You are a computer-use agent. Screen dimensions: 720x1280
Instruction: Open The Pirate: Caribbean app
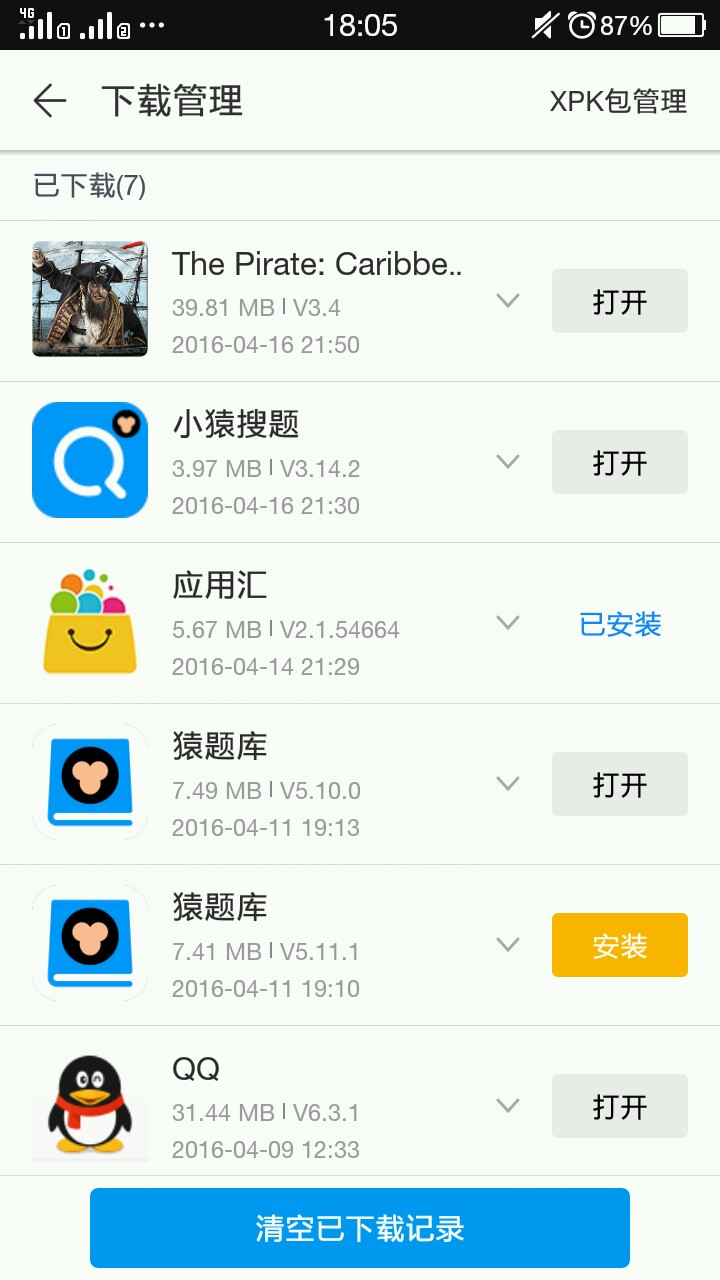619,301
